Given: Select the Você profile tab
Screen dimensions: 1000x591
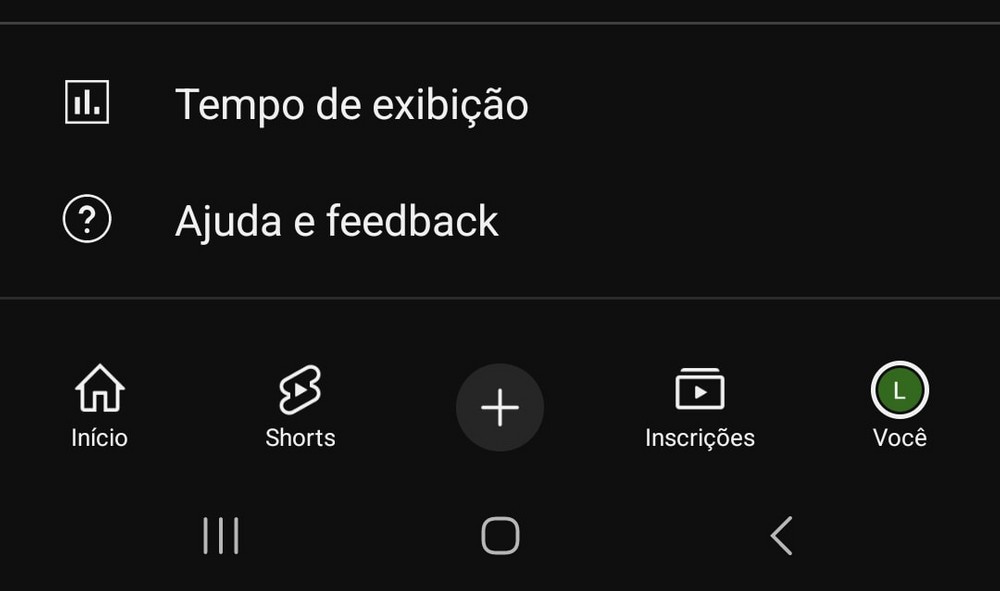Looking at the screenshot, I should pyautogui.click(x=900, y=406).
